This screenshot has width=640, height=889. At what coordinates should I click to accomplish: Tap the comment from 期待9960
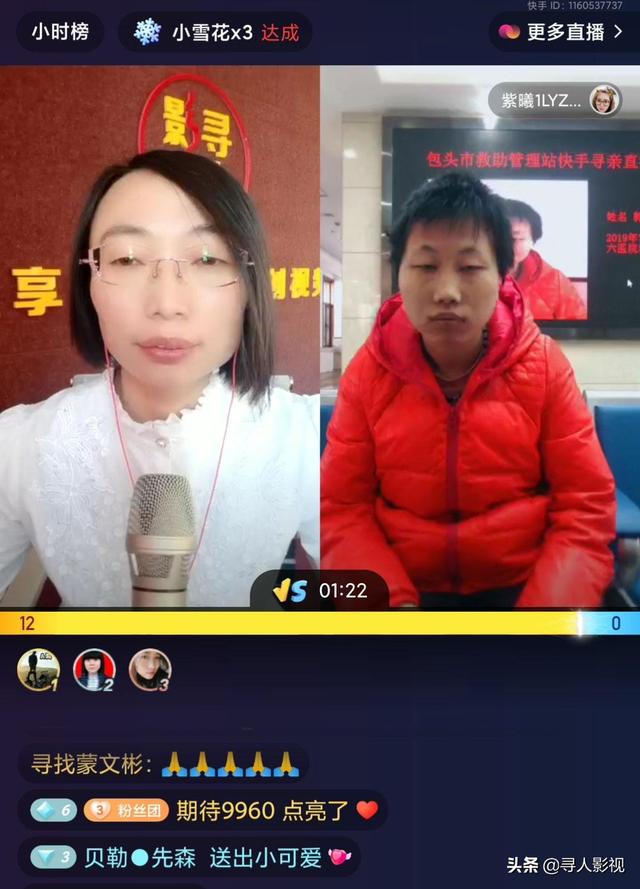click(202, 810)
